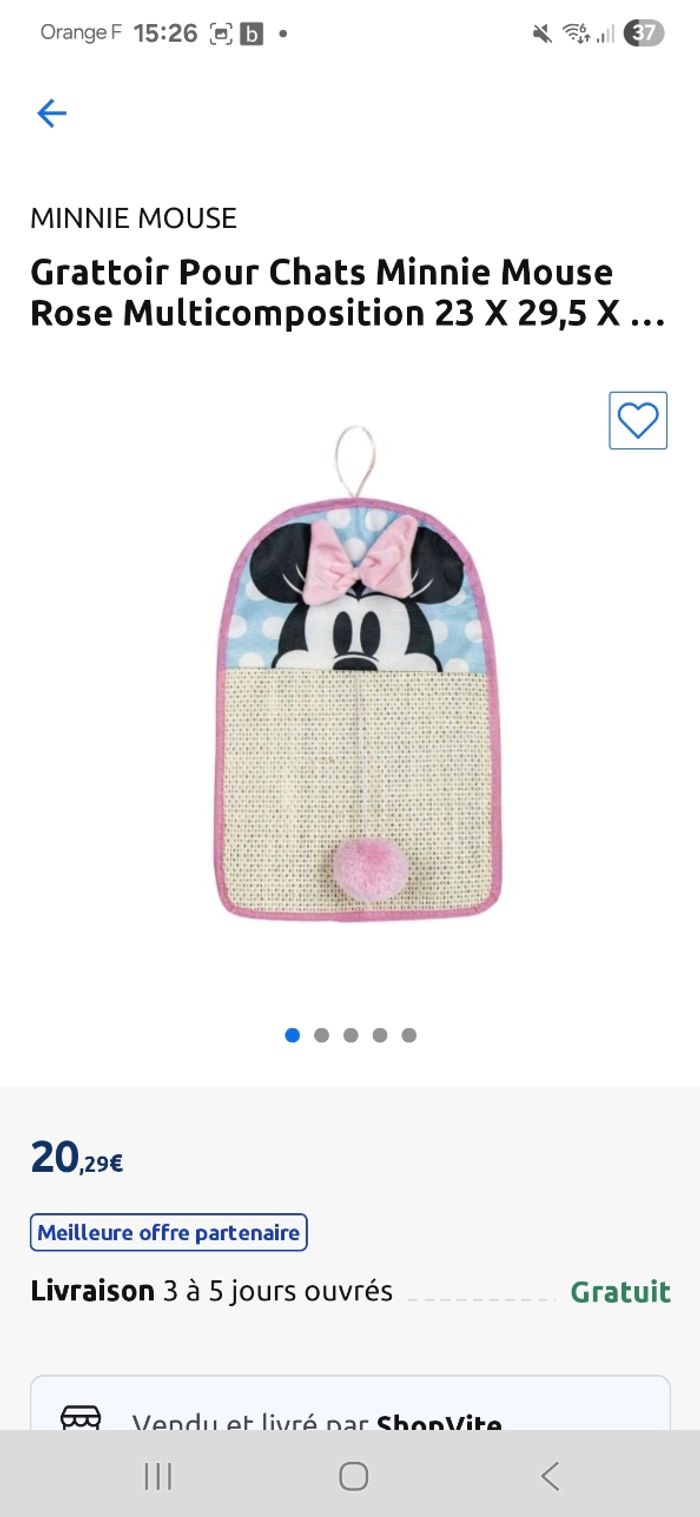Open the MINNIE MOUSE brand link
The image size is (700, 1517).
click(133, 218)
